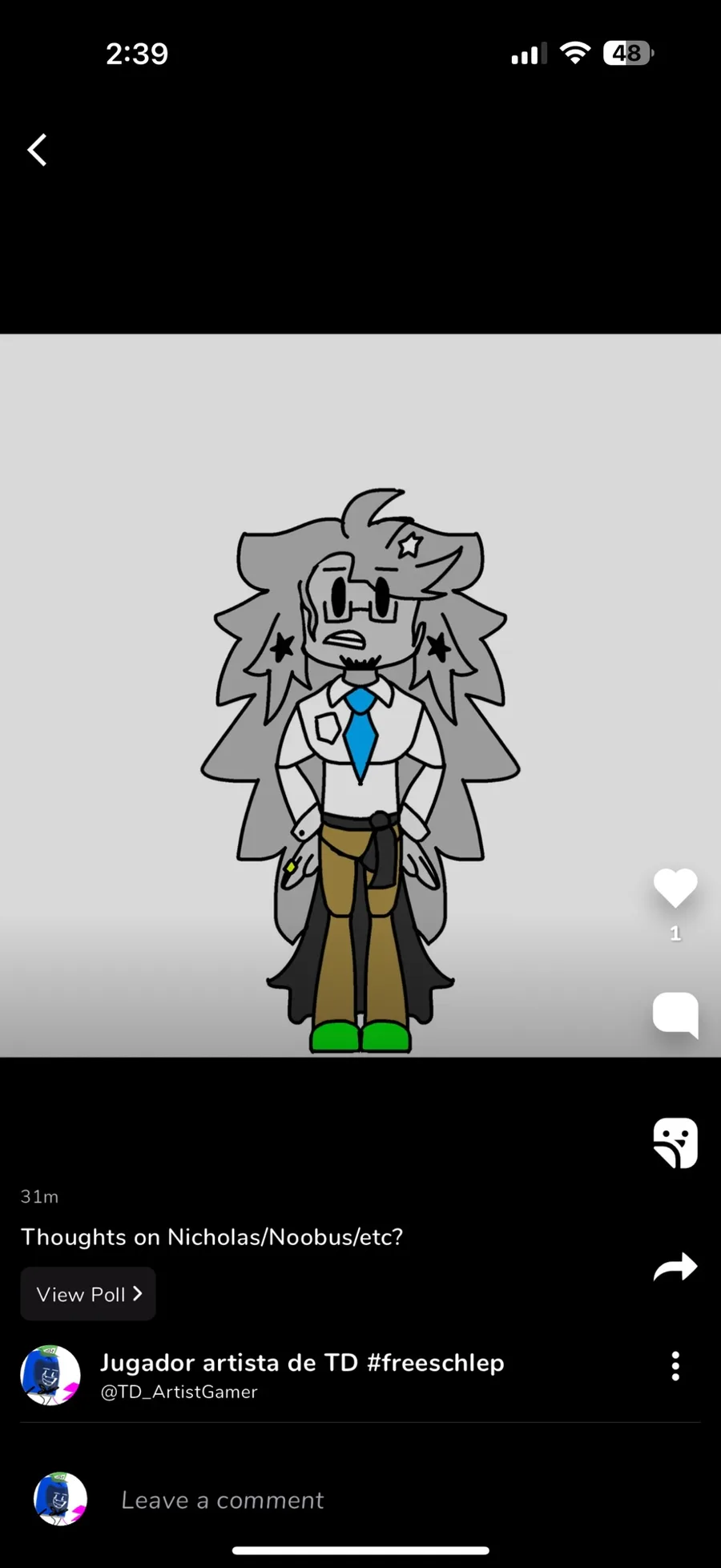Open the comments bubble icon
This screenshot has width=721, height=1568.
[x=675, y=1014]
